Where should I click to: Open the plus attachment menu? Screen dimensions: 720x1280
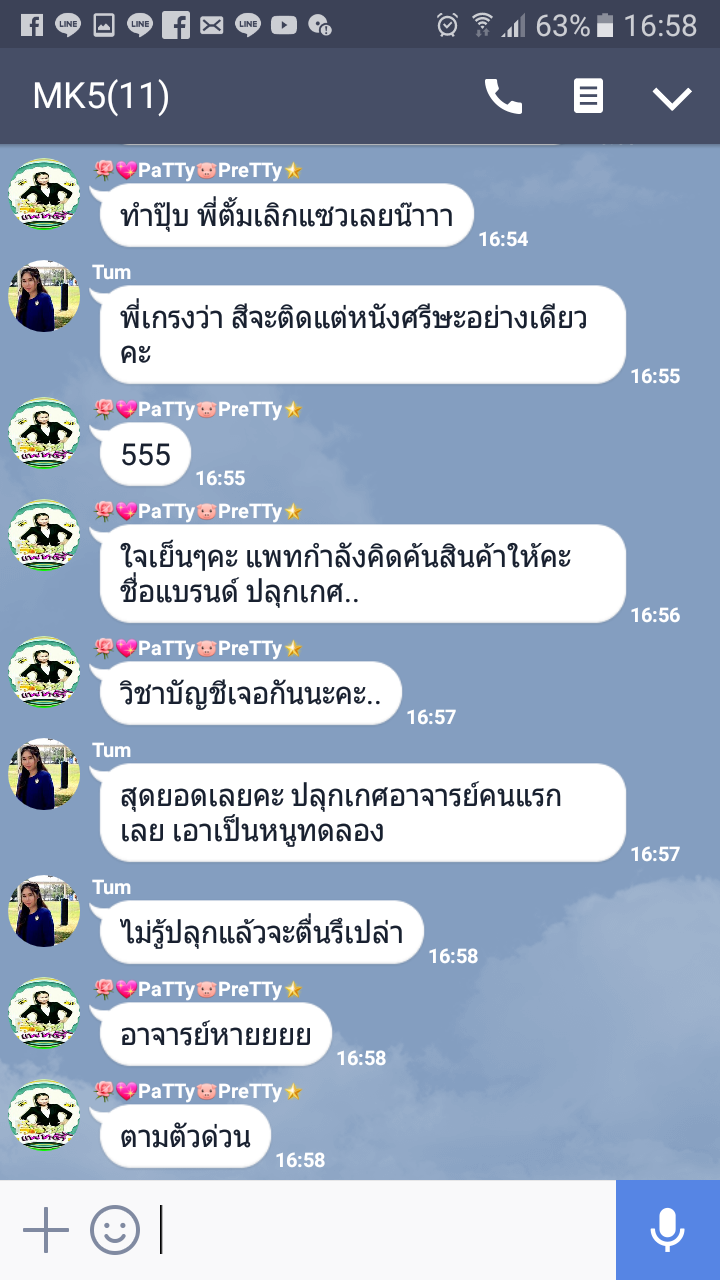(46, 1230)
